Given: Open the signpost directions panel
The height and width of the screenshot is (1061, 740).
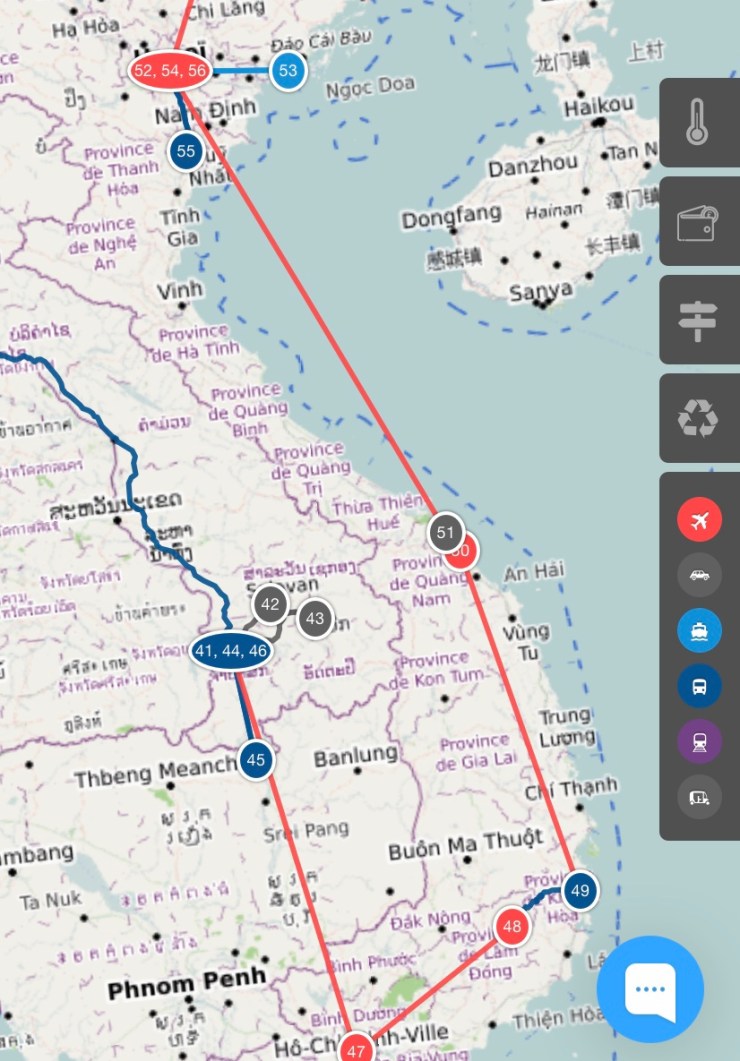Looking at the screenshot, I should coord(698,319).
